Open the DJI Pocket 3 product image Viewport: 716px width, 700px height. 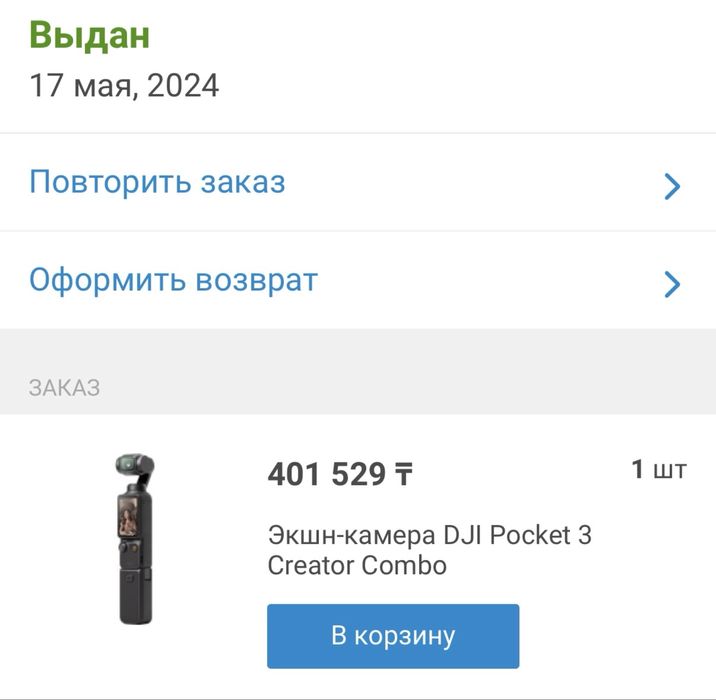click(x=135, y=540)
